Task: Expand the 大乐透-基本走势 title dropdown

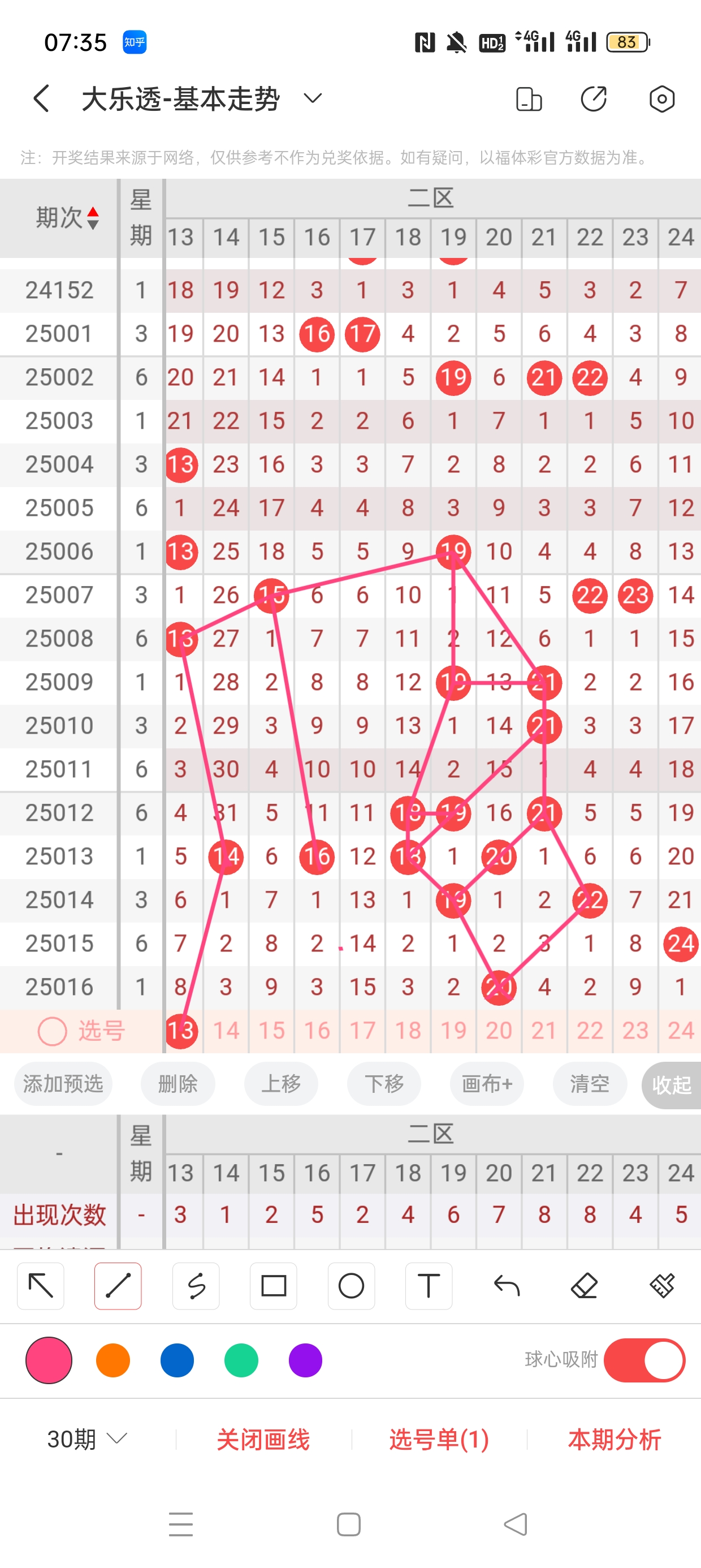Action: click(x=313, y=98)
